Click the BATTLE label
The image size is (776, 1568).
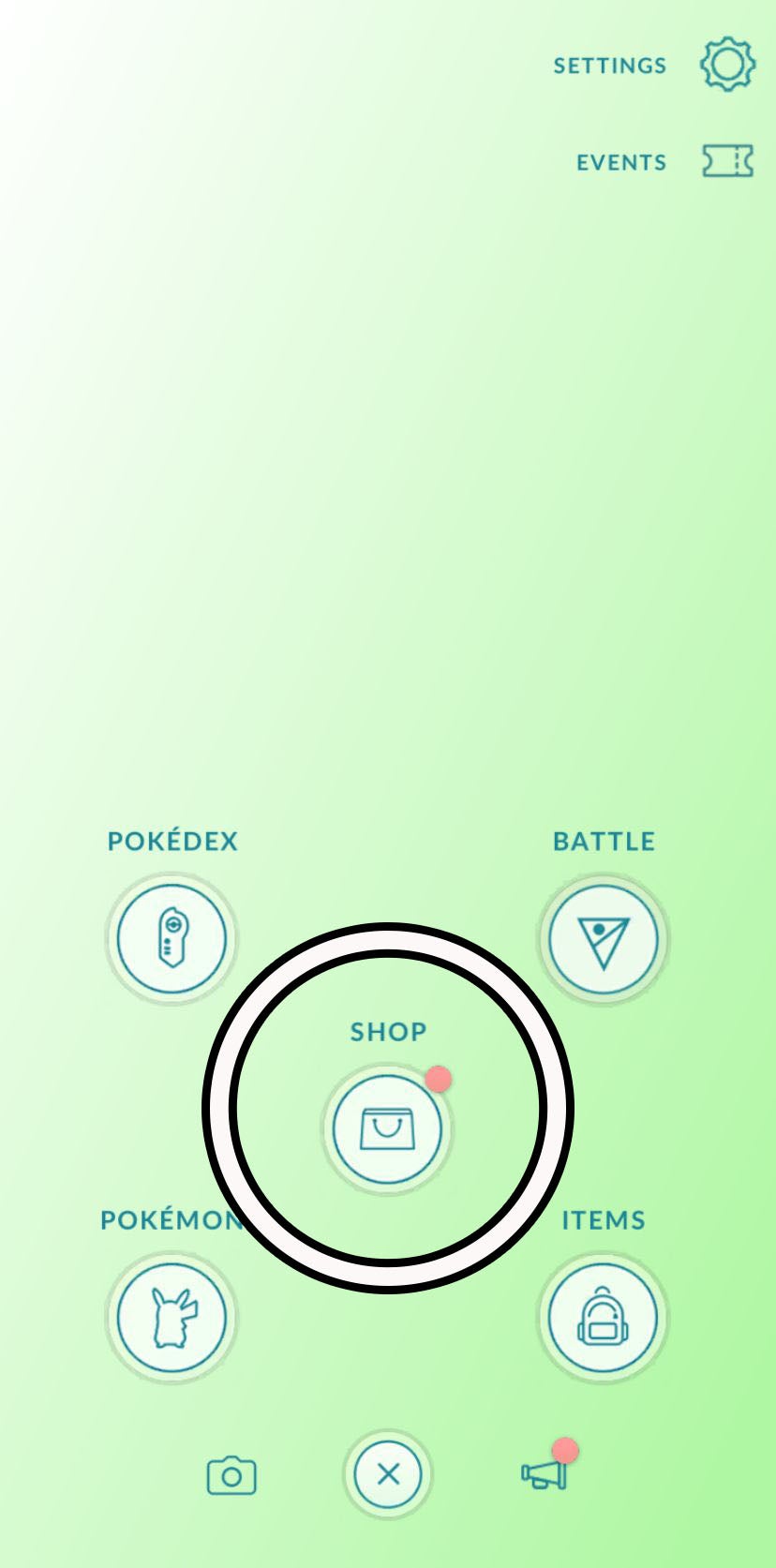604,841
